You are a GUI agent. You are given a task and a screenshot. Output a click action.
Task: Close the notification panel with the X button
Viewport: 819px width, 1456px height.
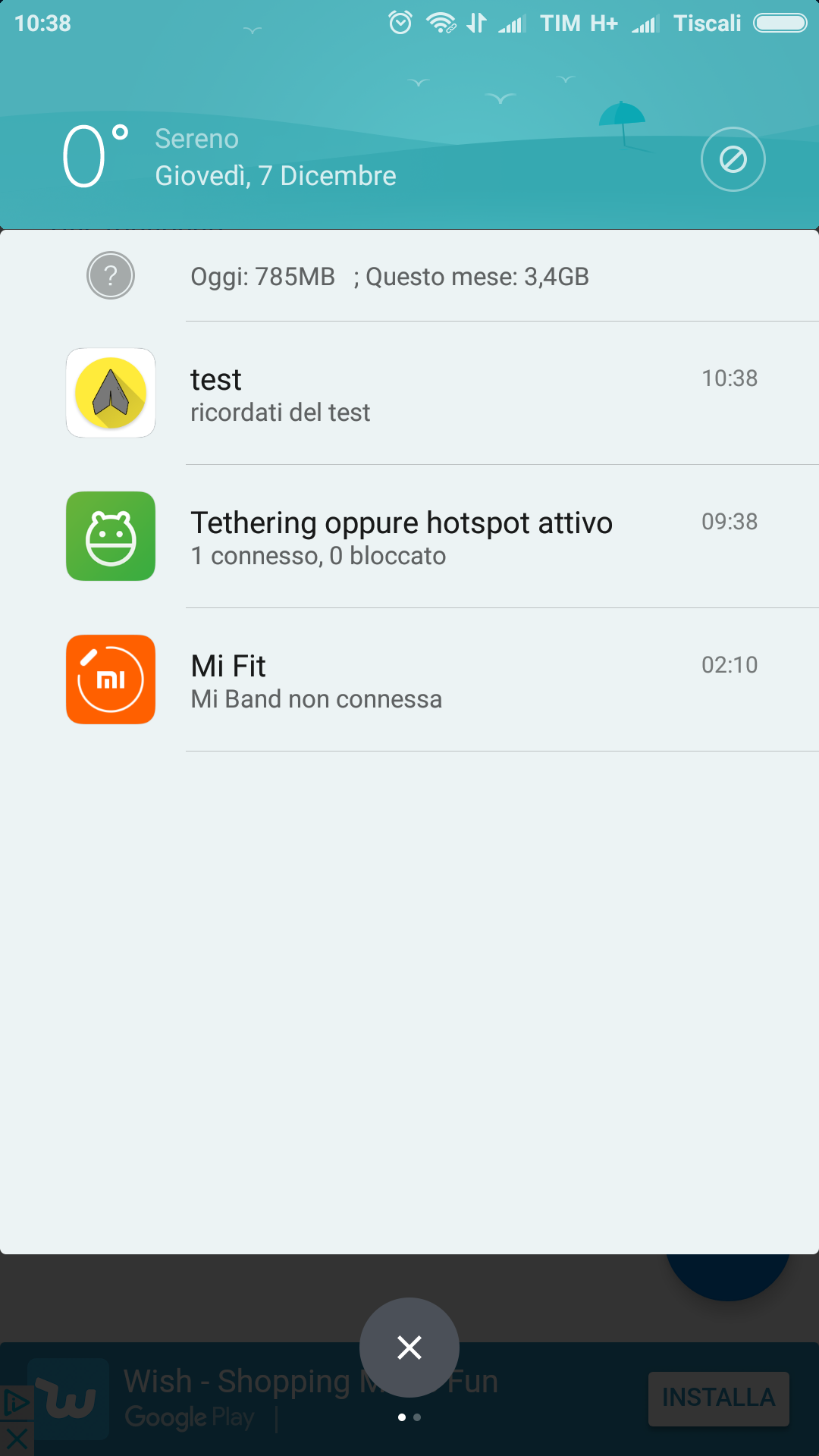409,1348
